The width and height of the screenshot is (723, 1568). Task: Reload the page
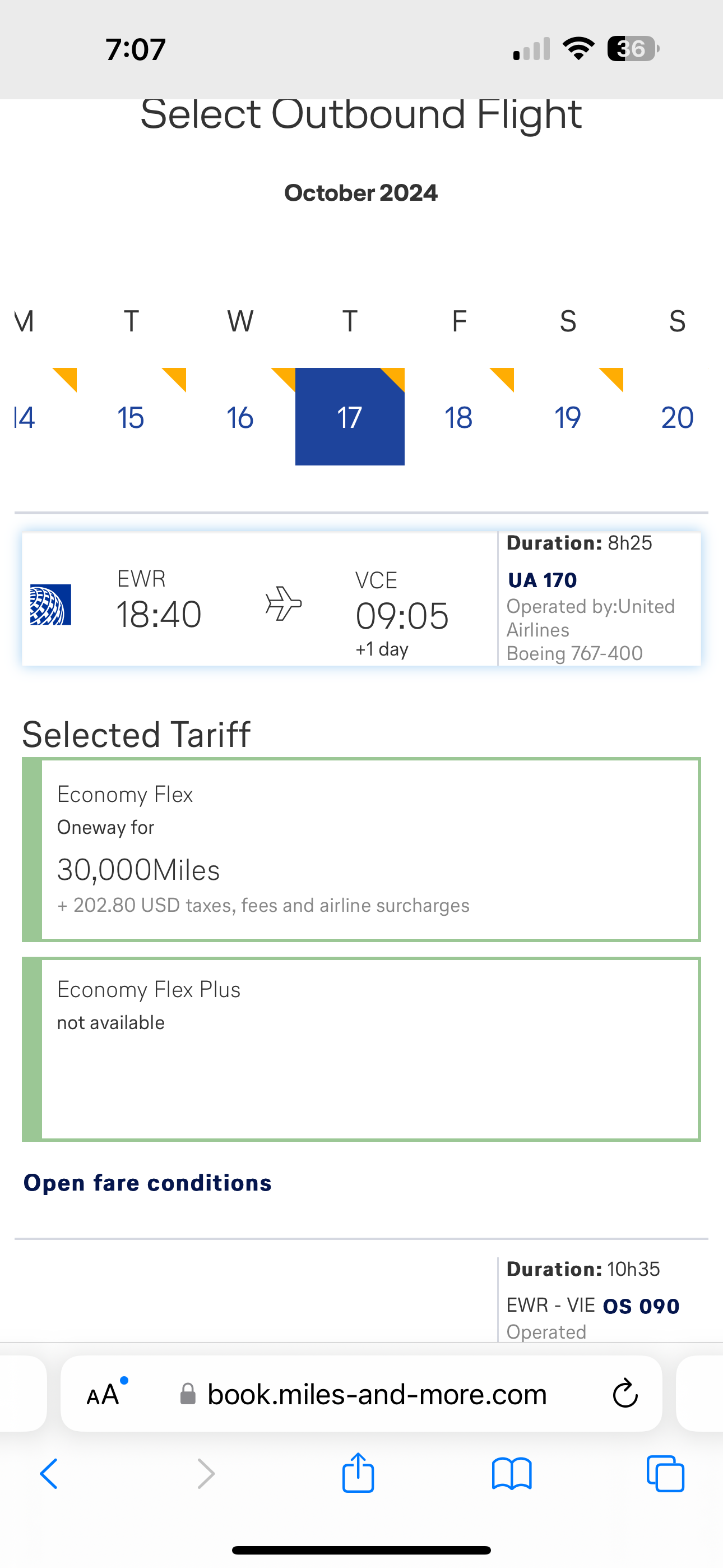point(625,1393)
